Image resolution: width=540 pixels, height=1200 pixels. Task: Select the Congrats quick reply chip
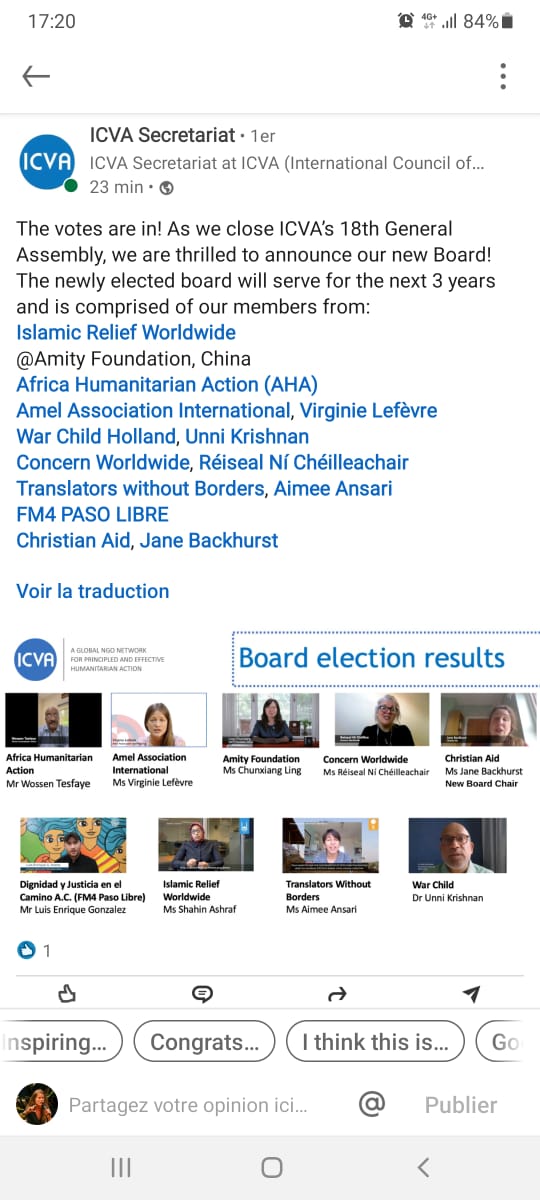click(x=204, y=1042)
